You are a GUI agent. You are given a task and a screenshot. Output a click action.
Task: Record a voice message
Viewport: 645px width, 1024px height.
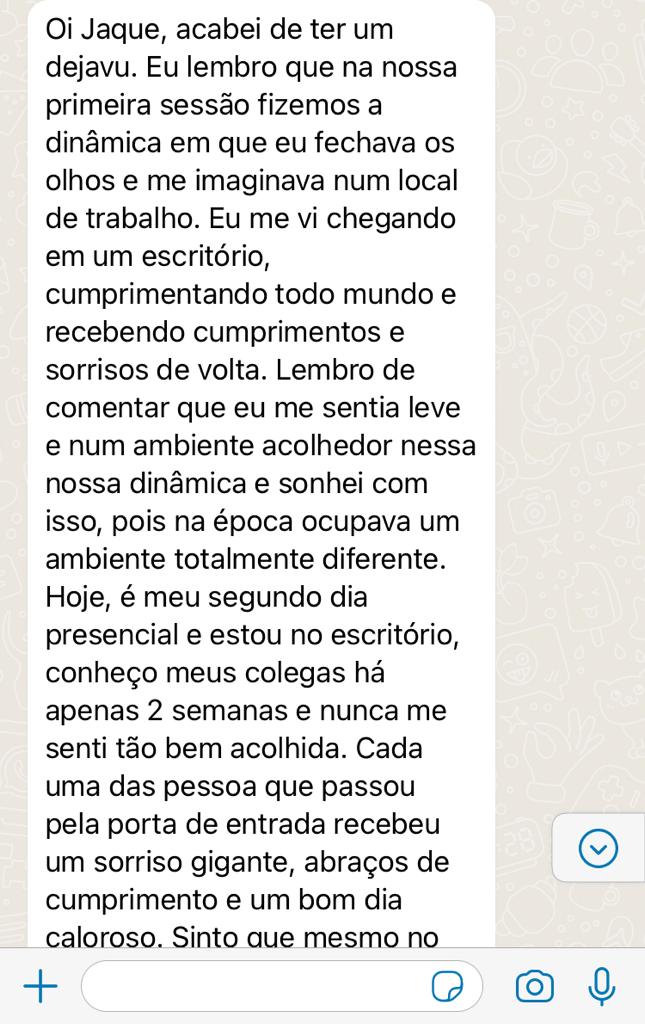click(x=601, y=988)
